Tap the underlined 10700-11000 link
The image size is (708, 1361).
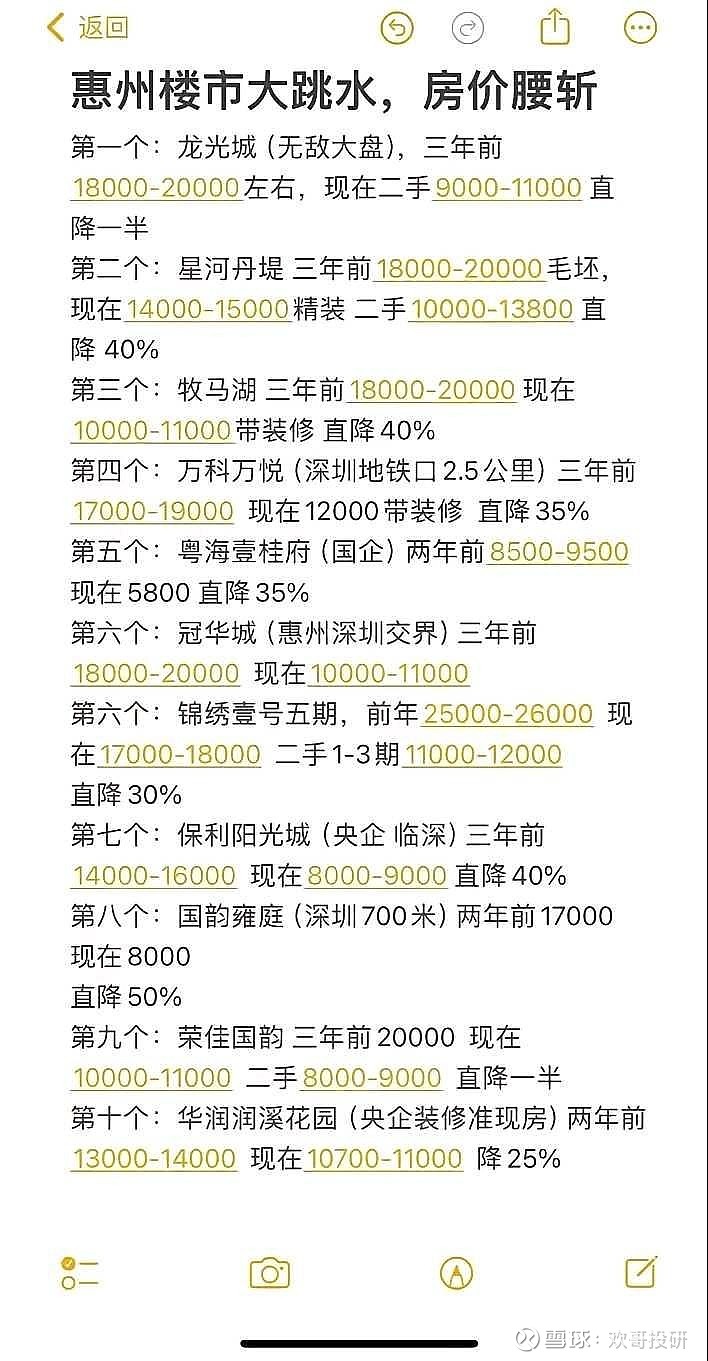pos(385,1159)
